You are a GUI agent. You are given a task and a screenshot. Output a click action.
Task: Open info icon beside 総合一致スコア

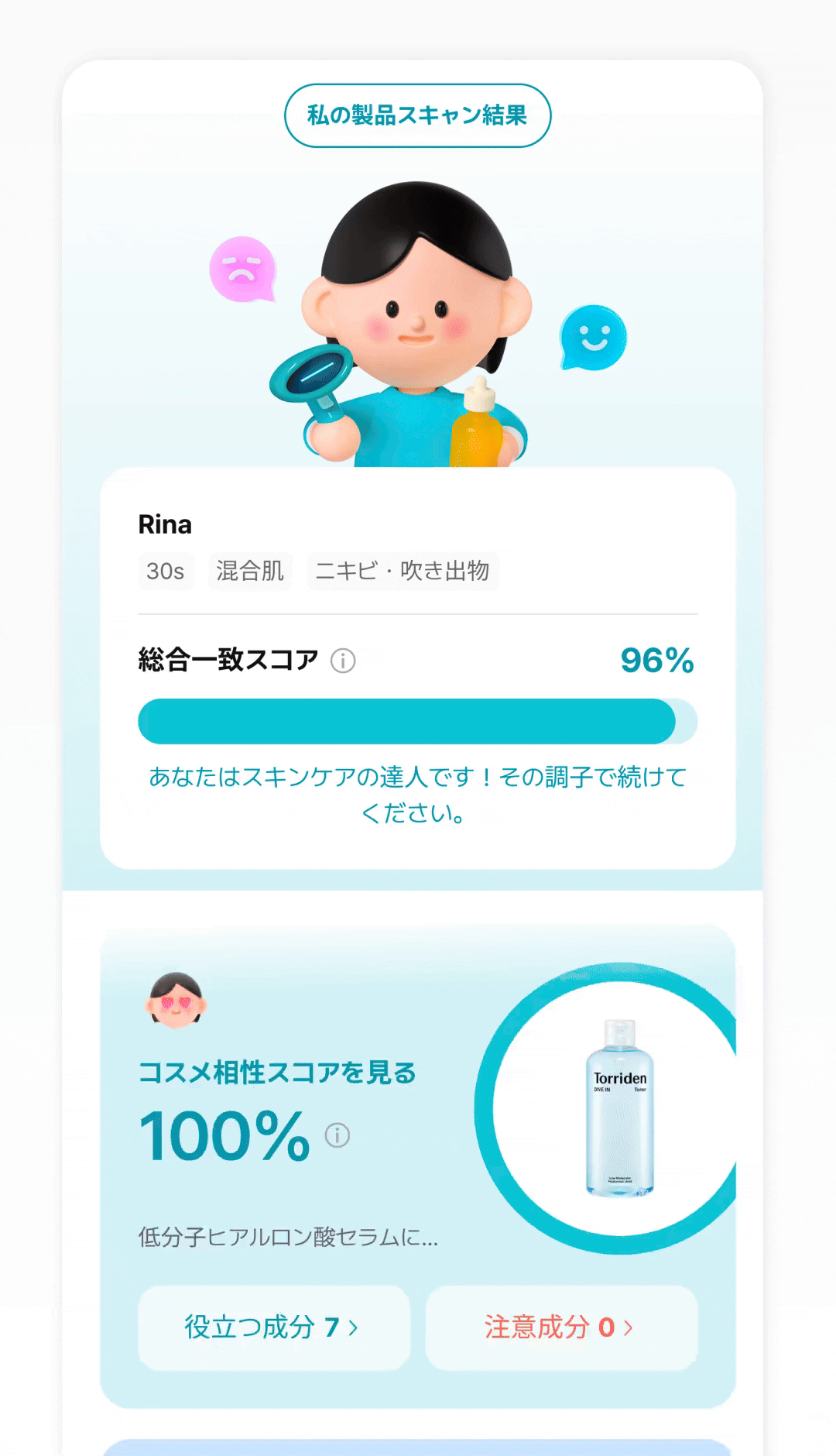point(343,661)
